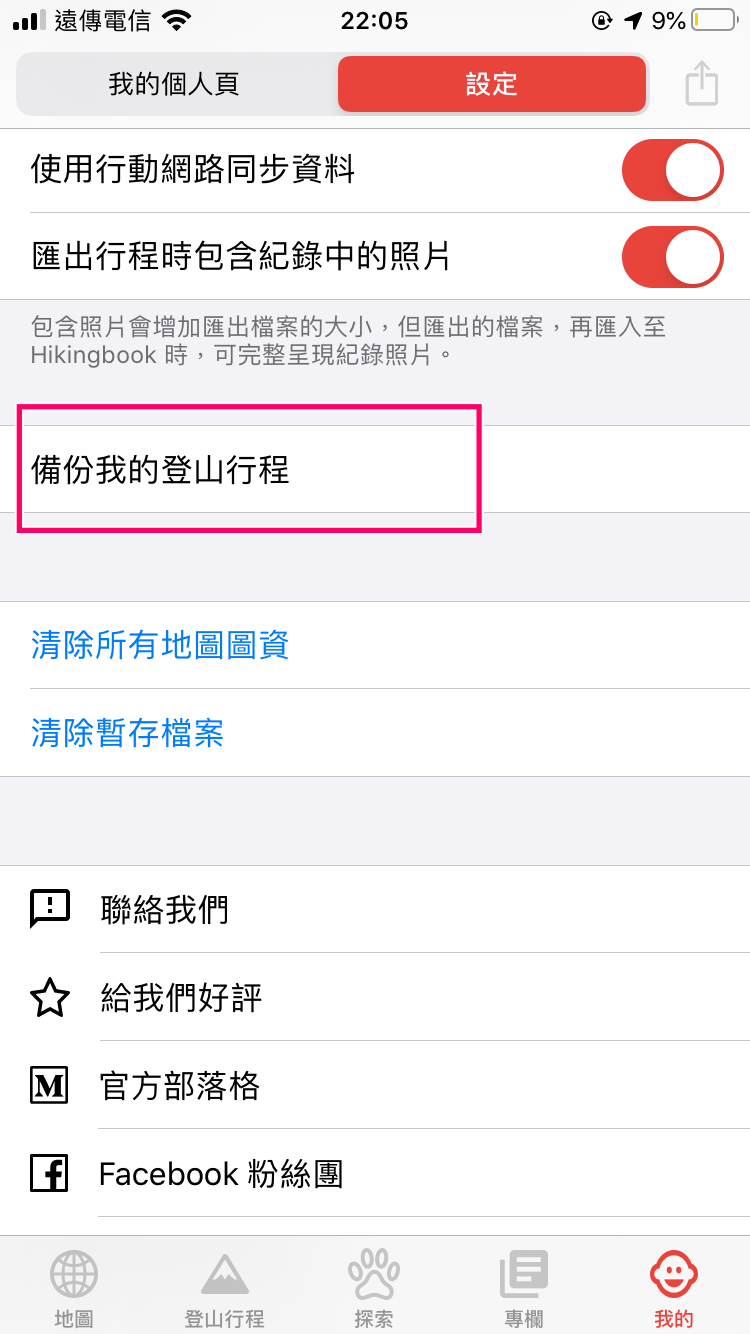The height and width of the screenshot is (1334, 750).
Task: Open the 探索 tab
Action: pos(374,1288)
